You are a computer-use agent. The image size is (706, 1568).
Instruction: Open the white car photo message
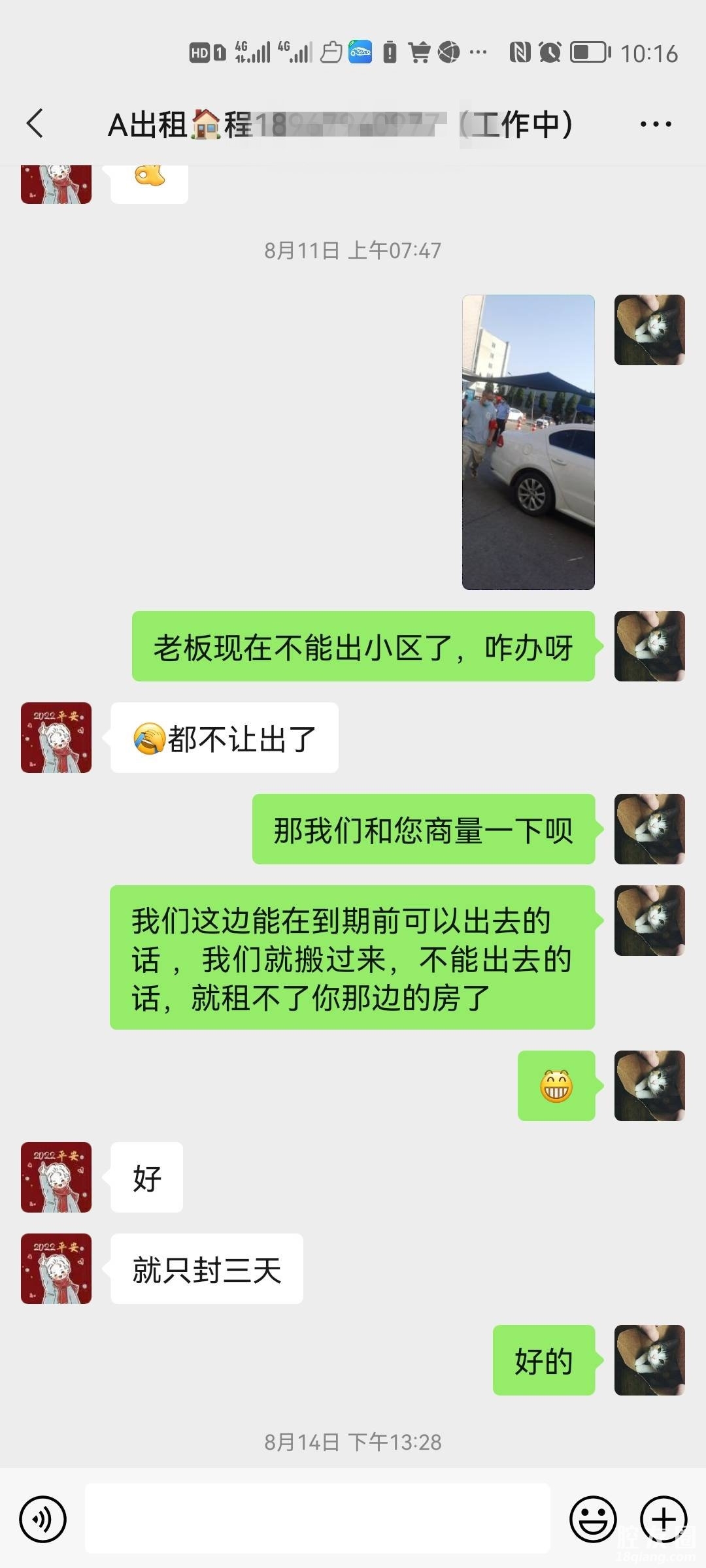pyautogui.click(x=528, y=442)
